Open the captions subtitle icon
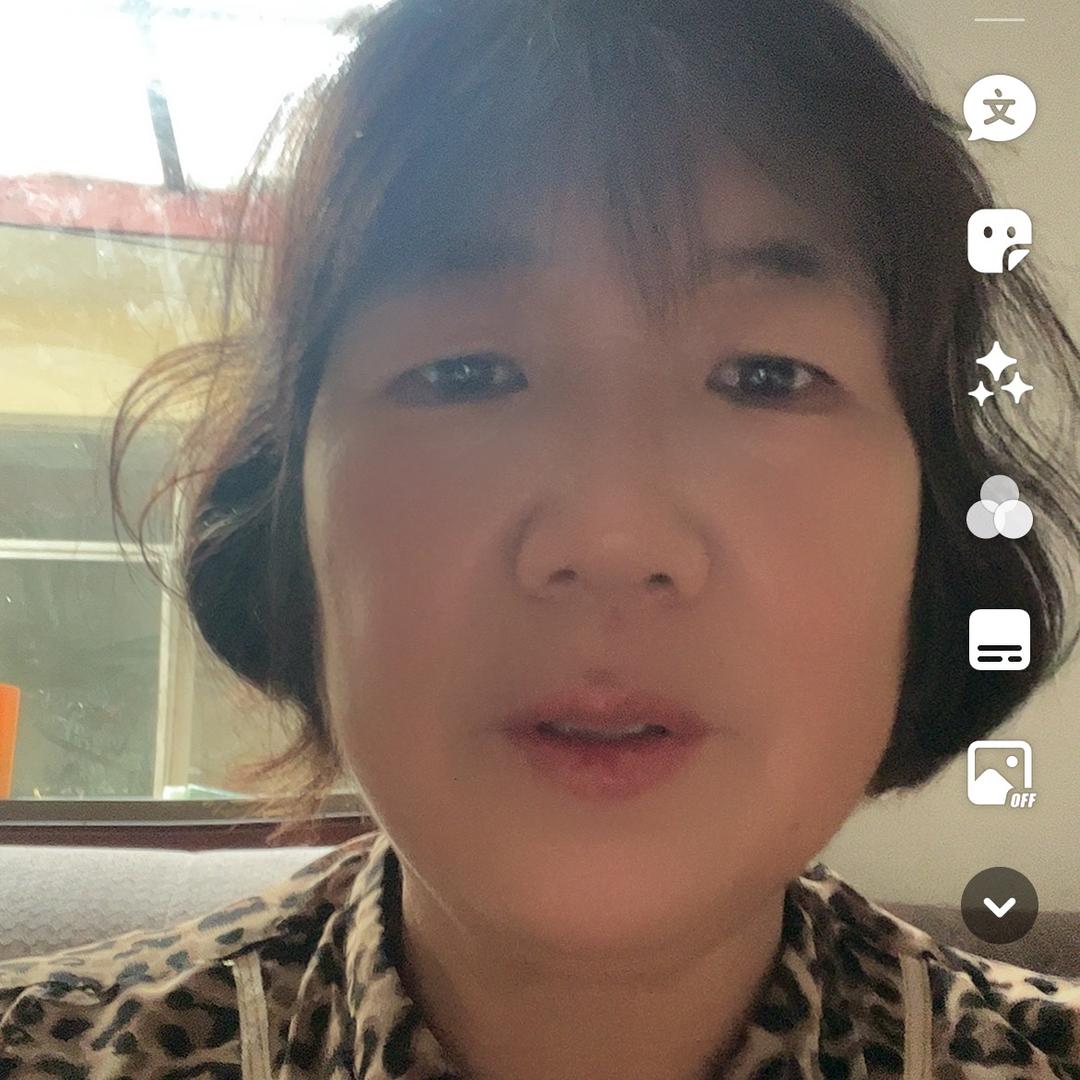The width and height of the screenshot is (1080, 1080). (x=999, y=640)
